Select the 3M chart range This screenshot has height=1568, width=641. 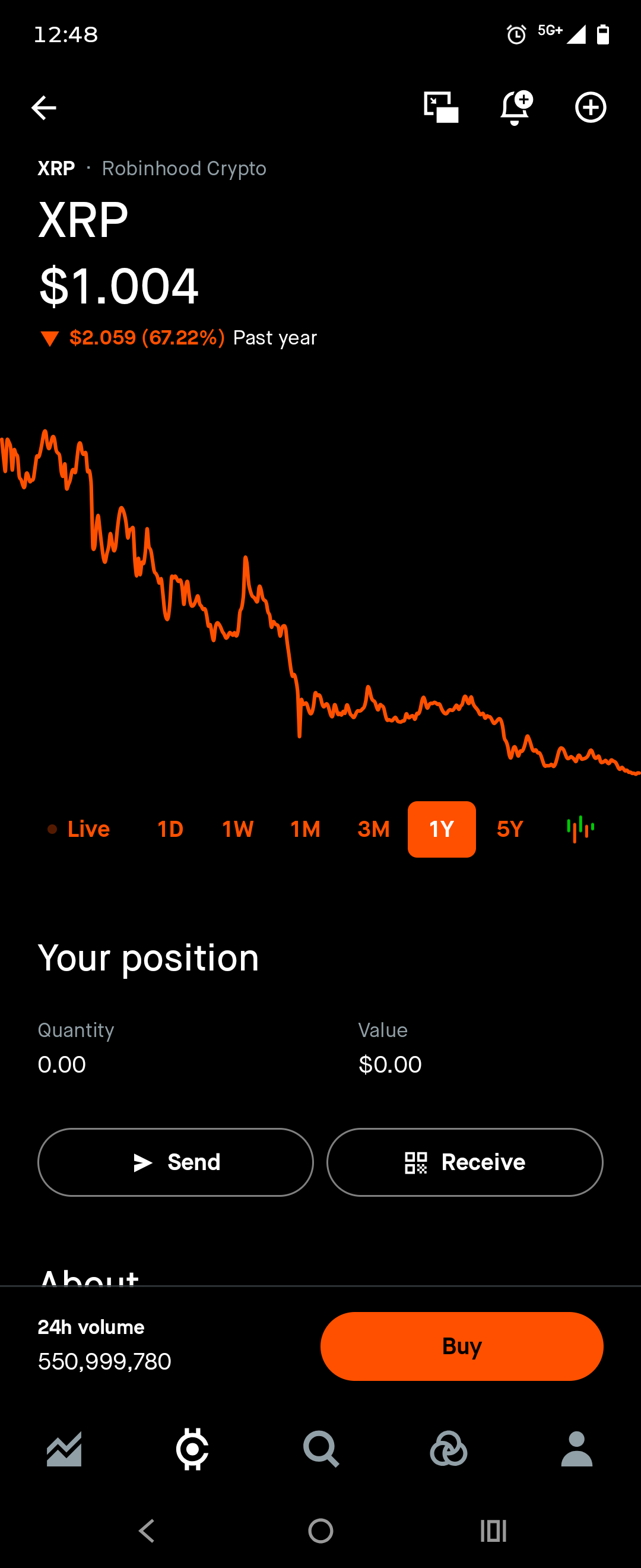[373, 829]
